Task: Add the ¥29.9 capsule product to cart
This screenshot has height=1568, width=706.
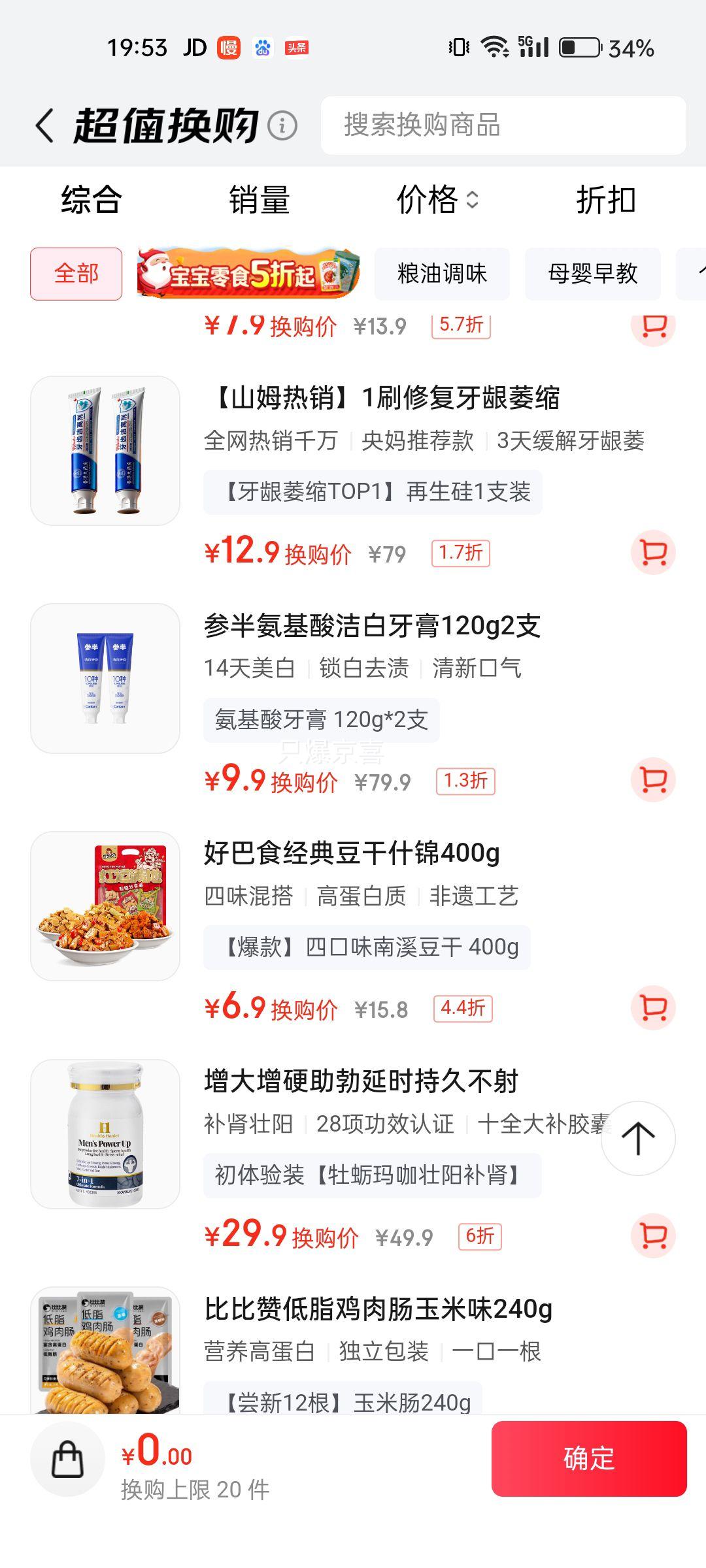Action: pos(653,1235)
